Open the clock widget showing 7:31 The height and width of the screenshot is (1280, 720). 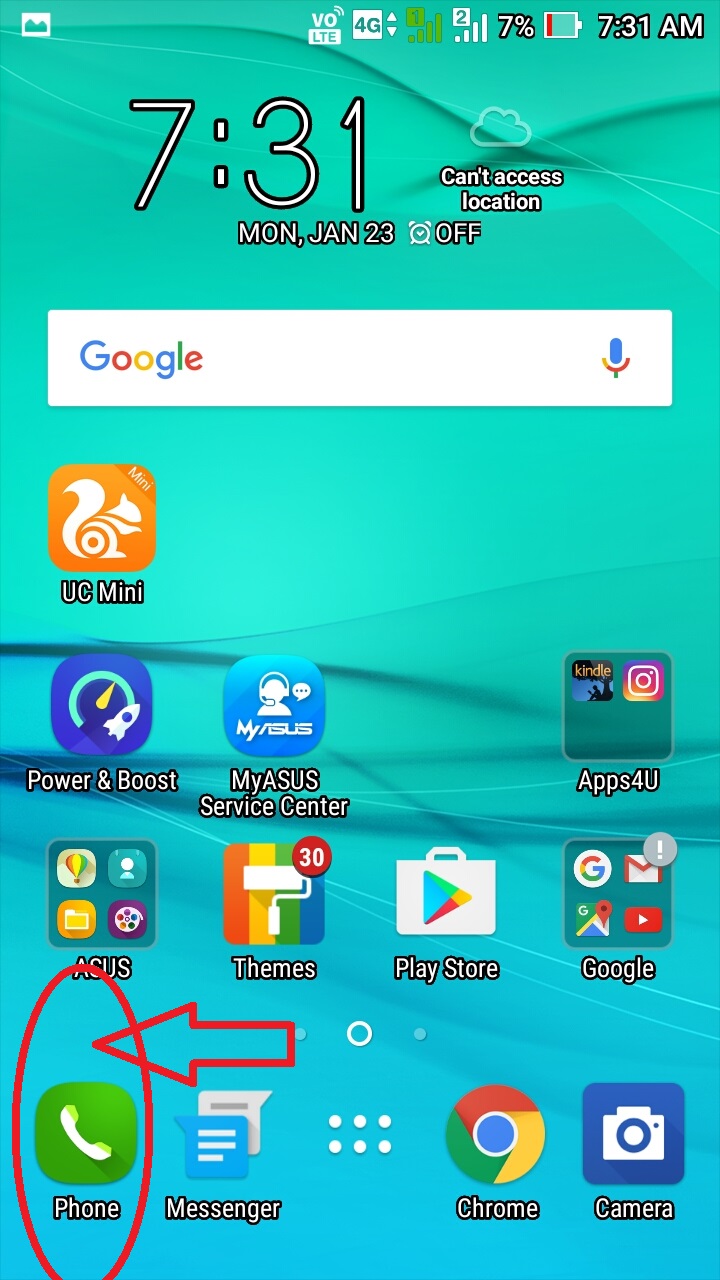[x=250, y=155]
